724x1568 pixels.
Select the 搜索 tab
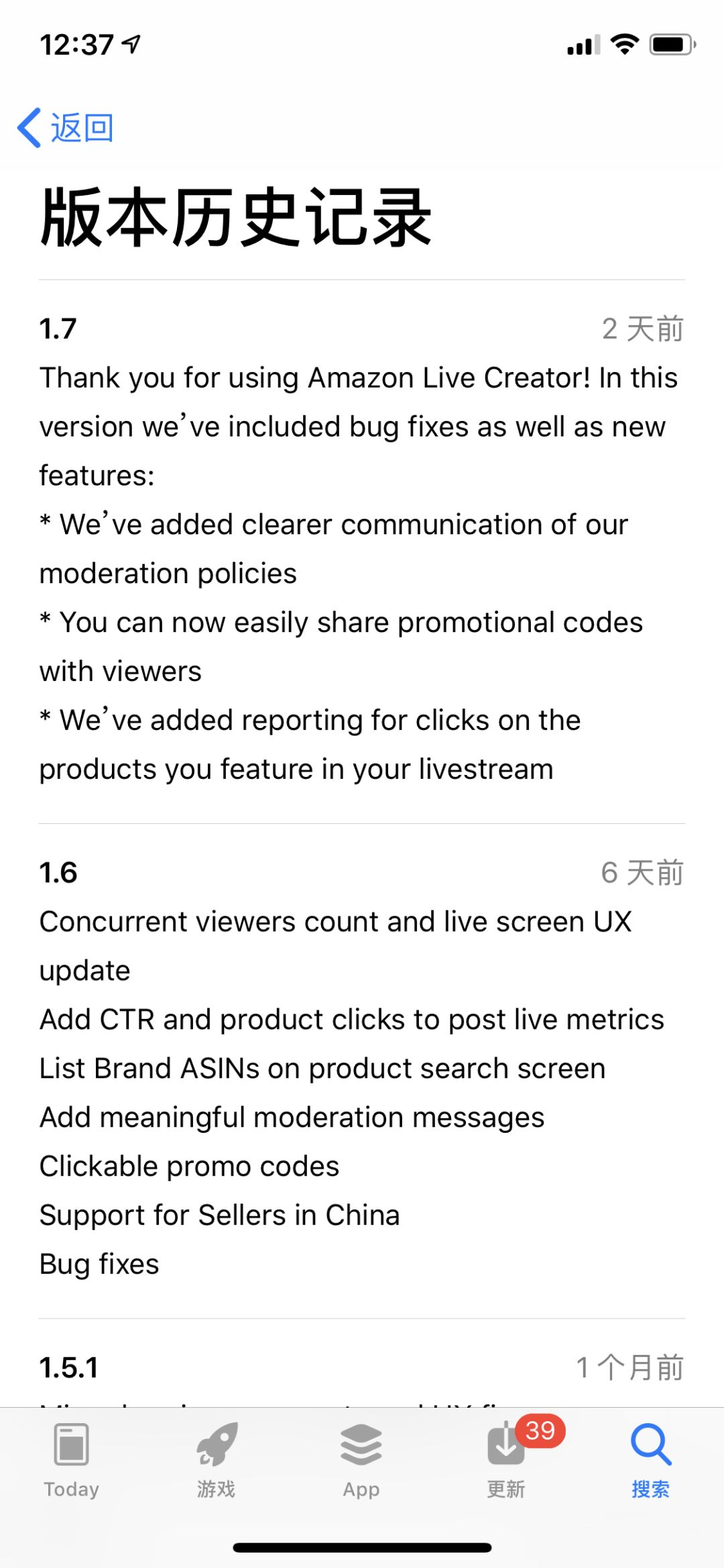[650, 1460]
